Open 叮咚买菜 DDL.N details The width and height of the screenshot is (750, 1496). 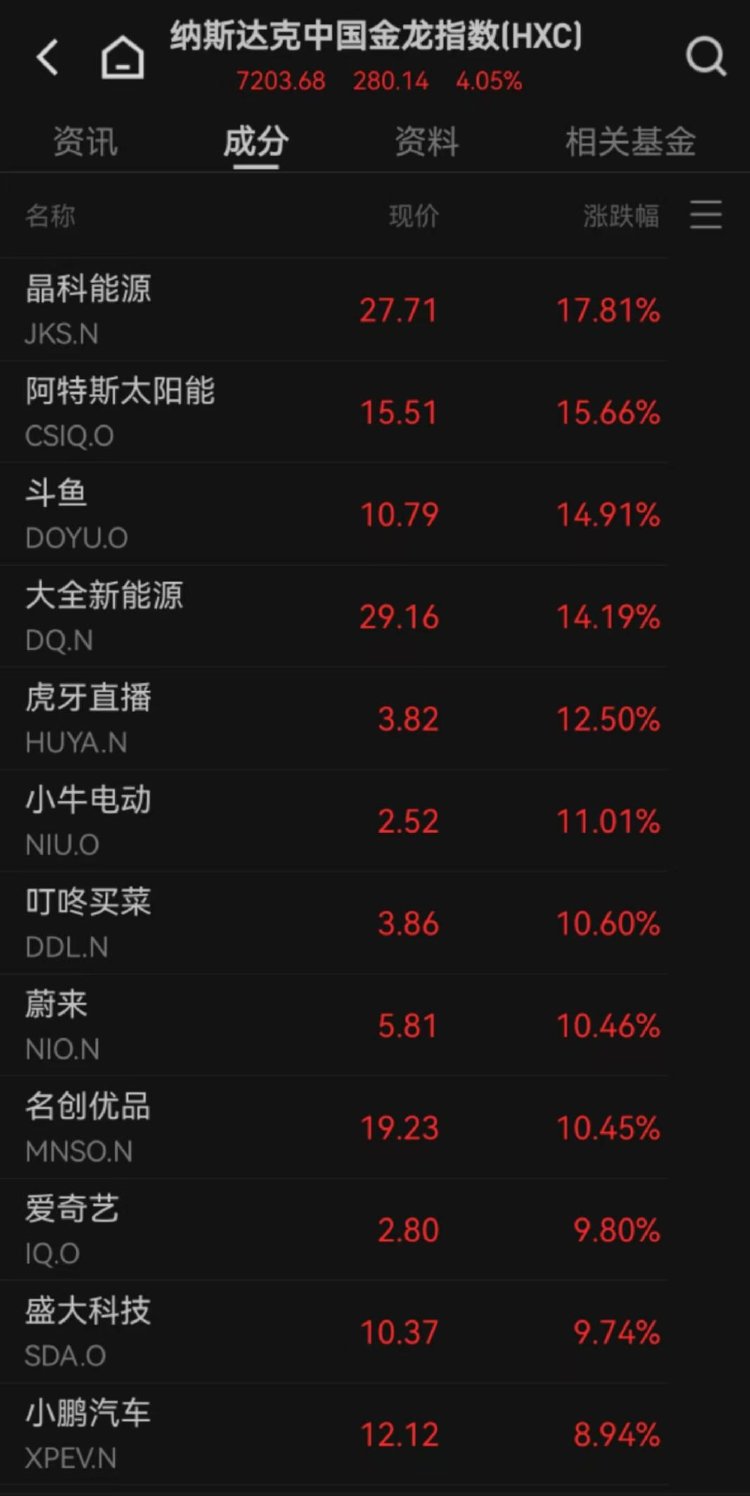tap(334, 923)
